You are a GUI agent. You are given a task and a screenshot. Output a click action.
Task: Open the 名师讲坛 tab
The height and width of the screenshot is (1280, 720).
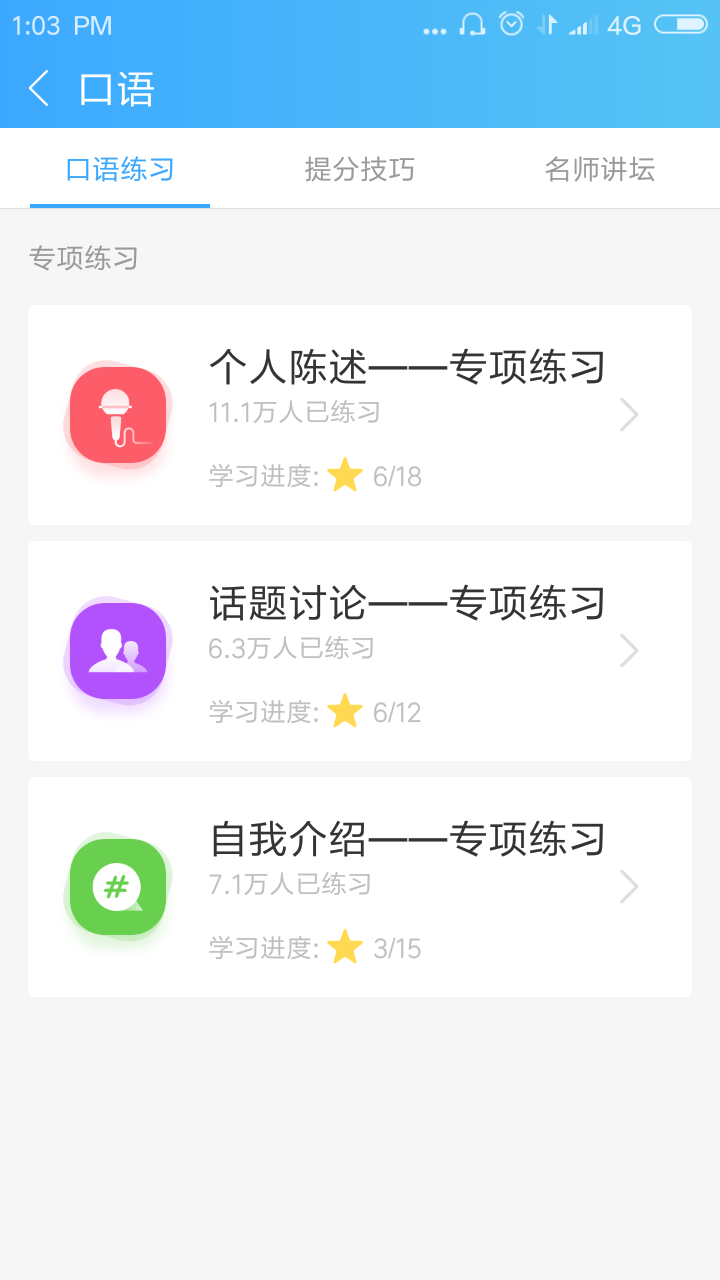point(599,169)
